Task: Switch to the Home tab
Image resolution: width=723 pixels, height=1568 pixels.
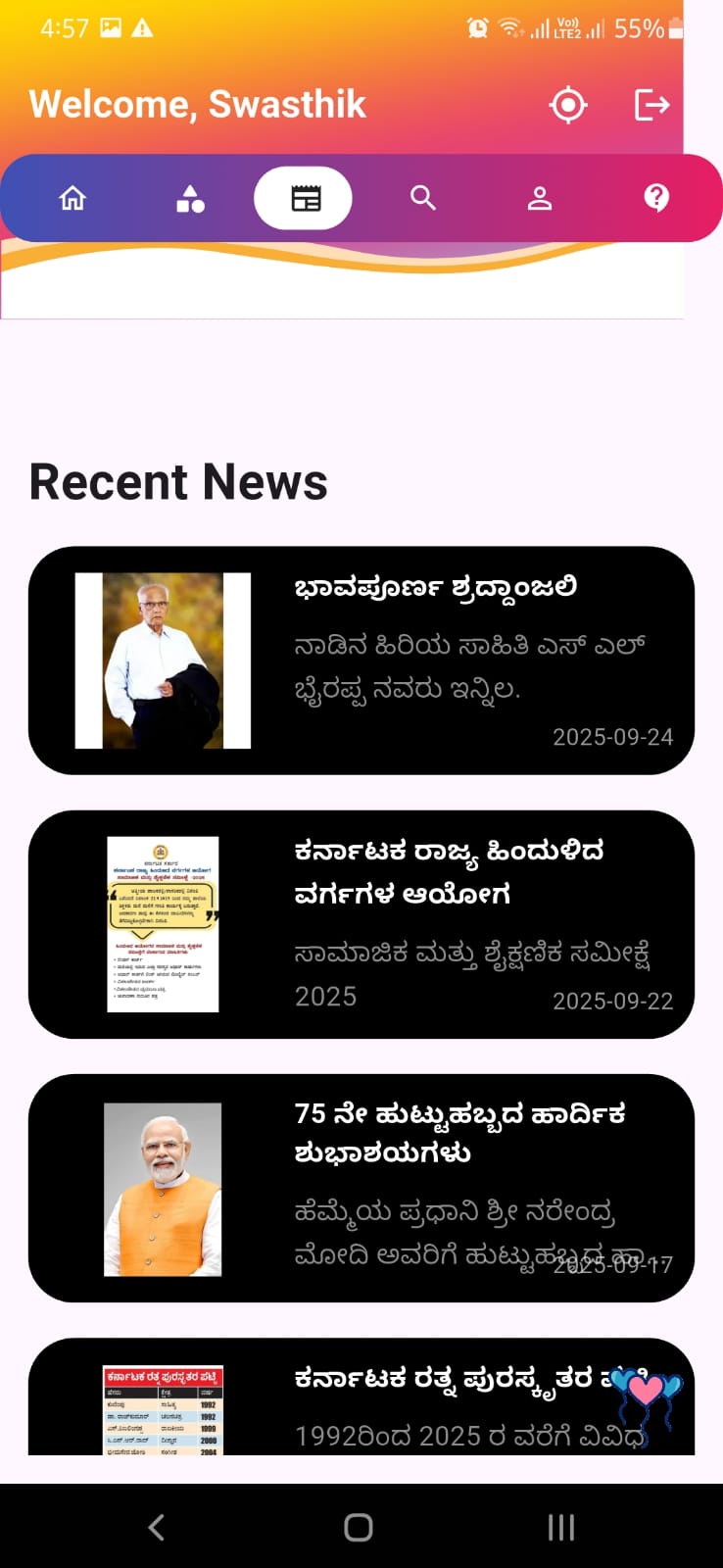Action: (x=72, y=199)
